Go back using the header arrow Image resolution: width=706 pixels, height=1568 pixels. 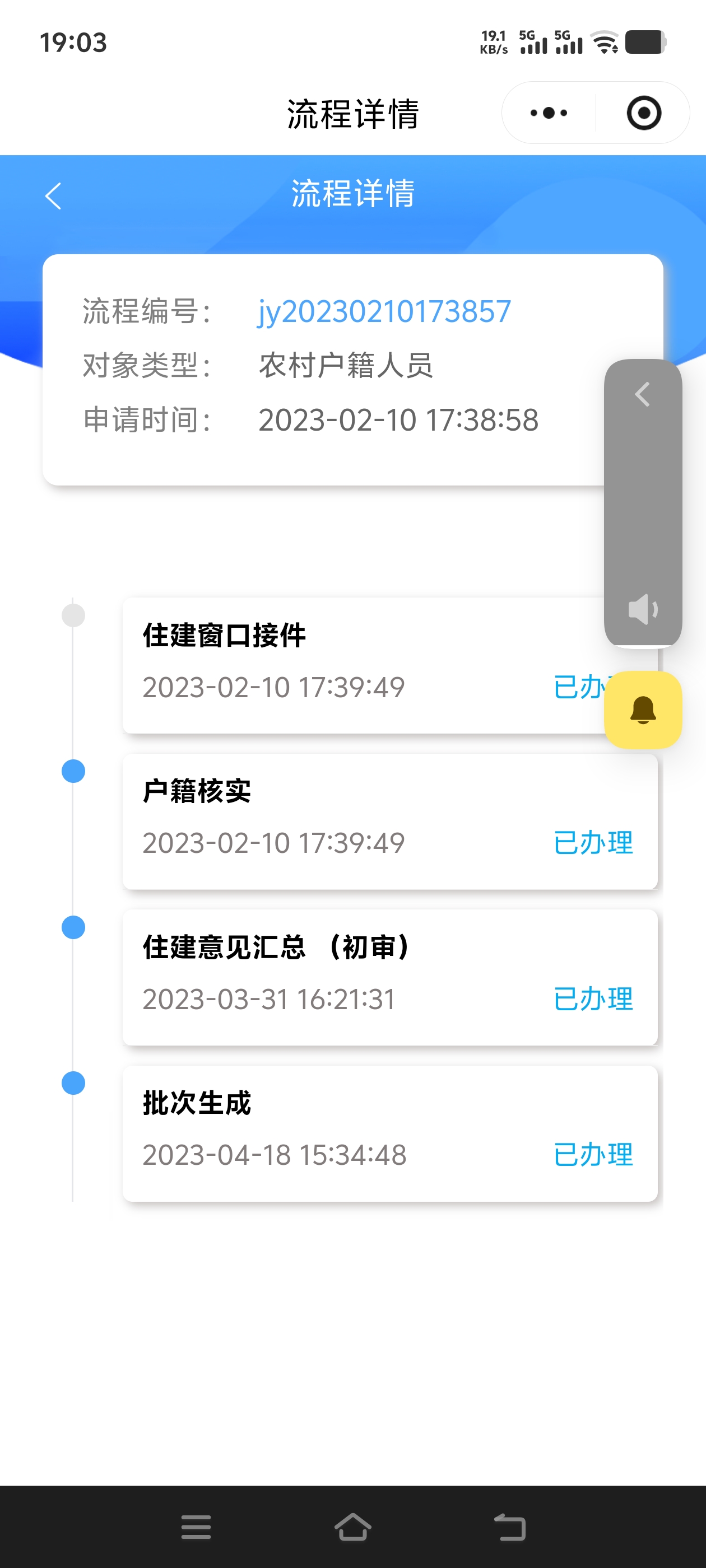[x=54, y=196]
